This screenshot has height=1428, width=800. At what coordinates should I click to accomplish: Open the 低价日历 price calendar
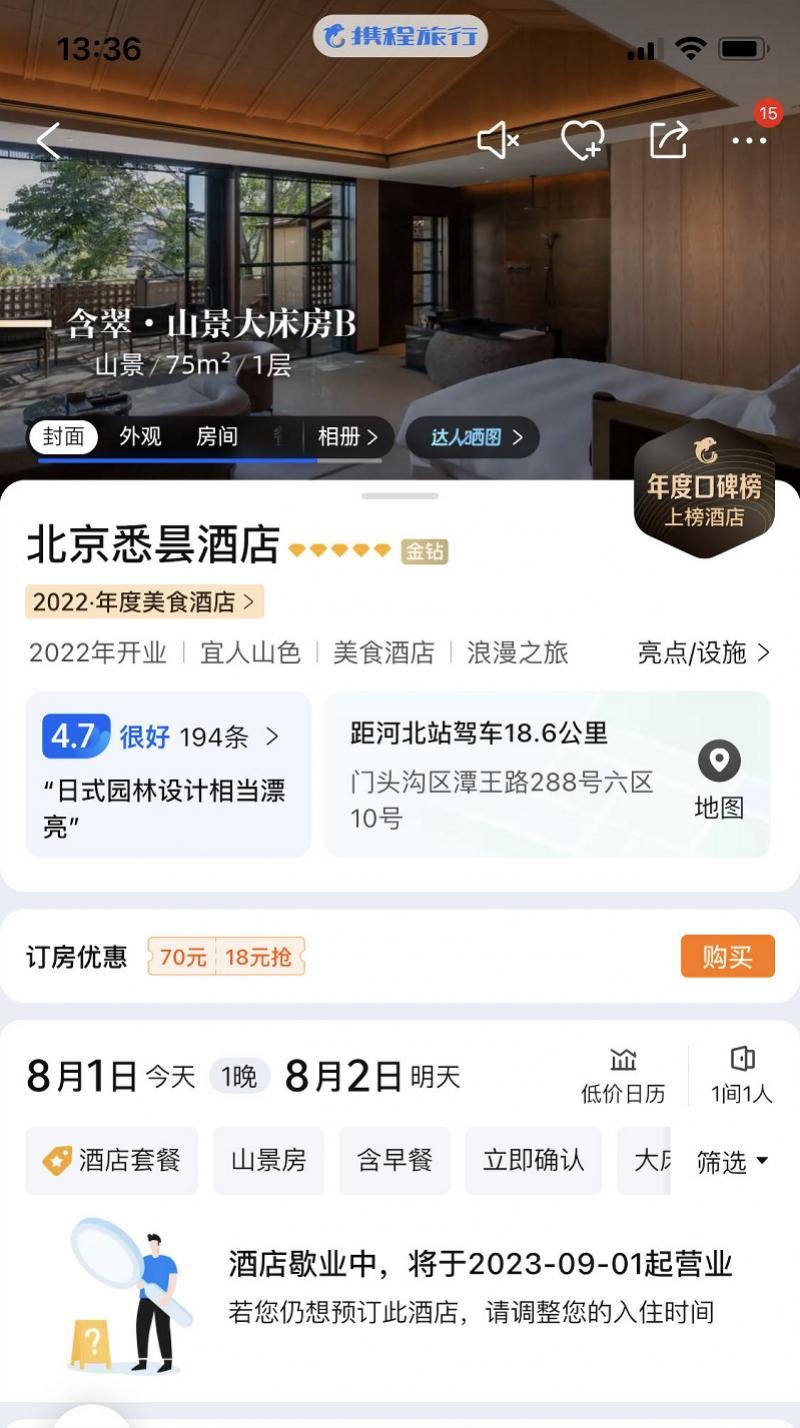point(622,1076)
